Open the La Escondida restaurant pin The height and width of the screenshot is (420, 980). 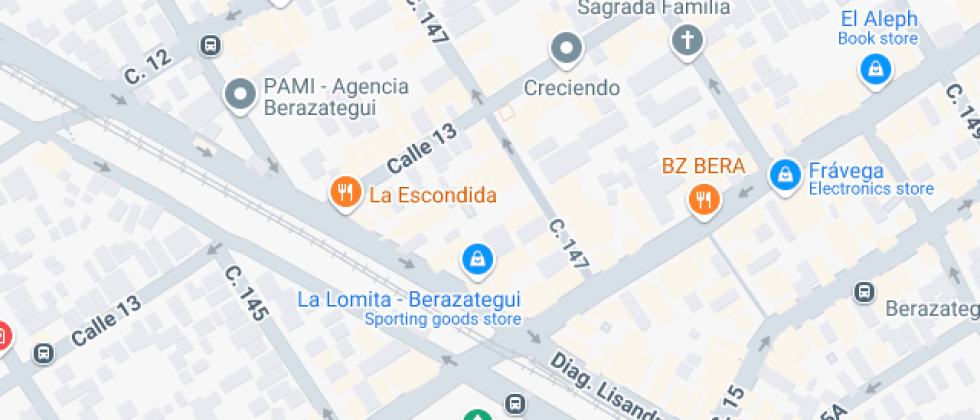(345, 192)
